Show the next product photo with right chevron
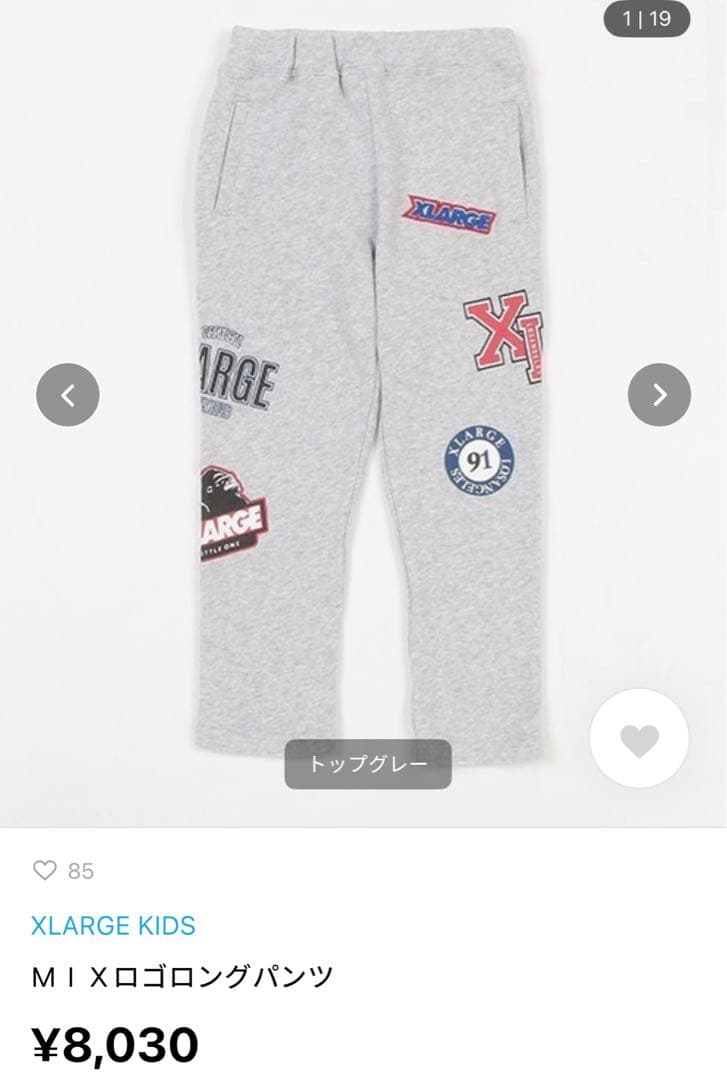The width and height of the screenshot is (727, 1080). pyautogui.click(x=657, y=395)
